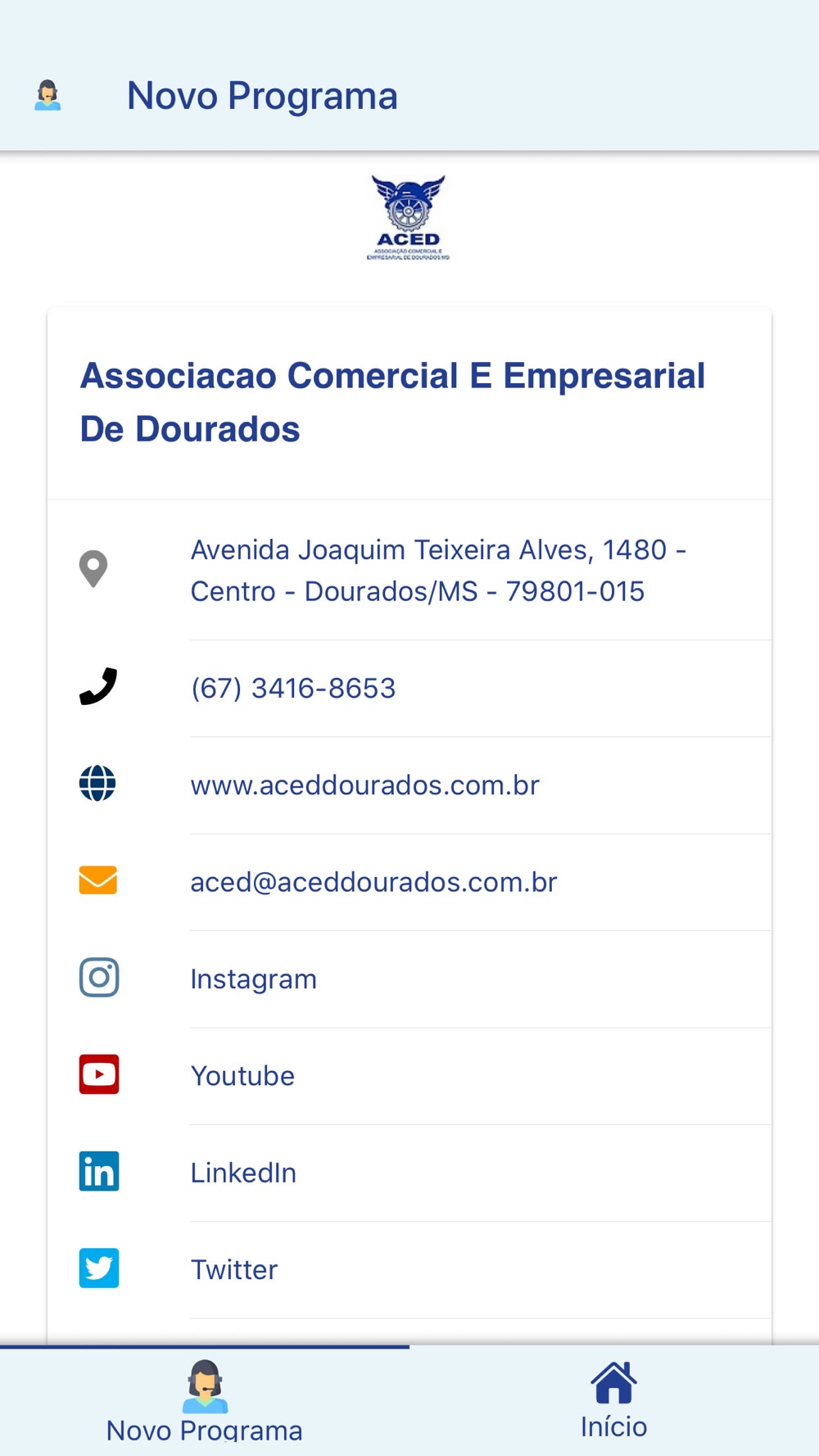Open the Instagram row

[x=409, y=979]
